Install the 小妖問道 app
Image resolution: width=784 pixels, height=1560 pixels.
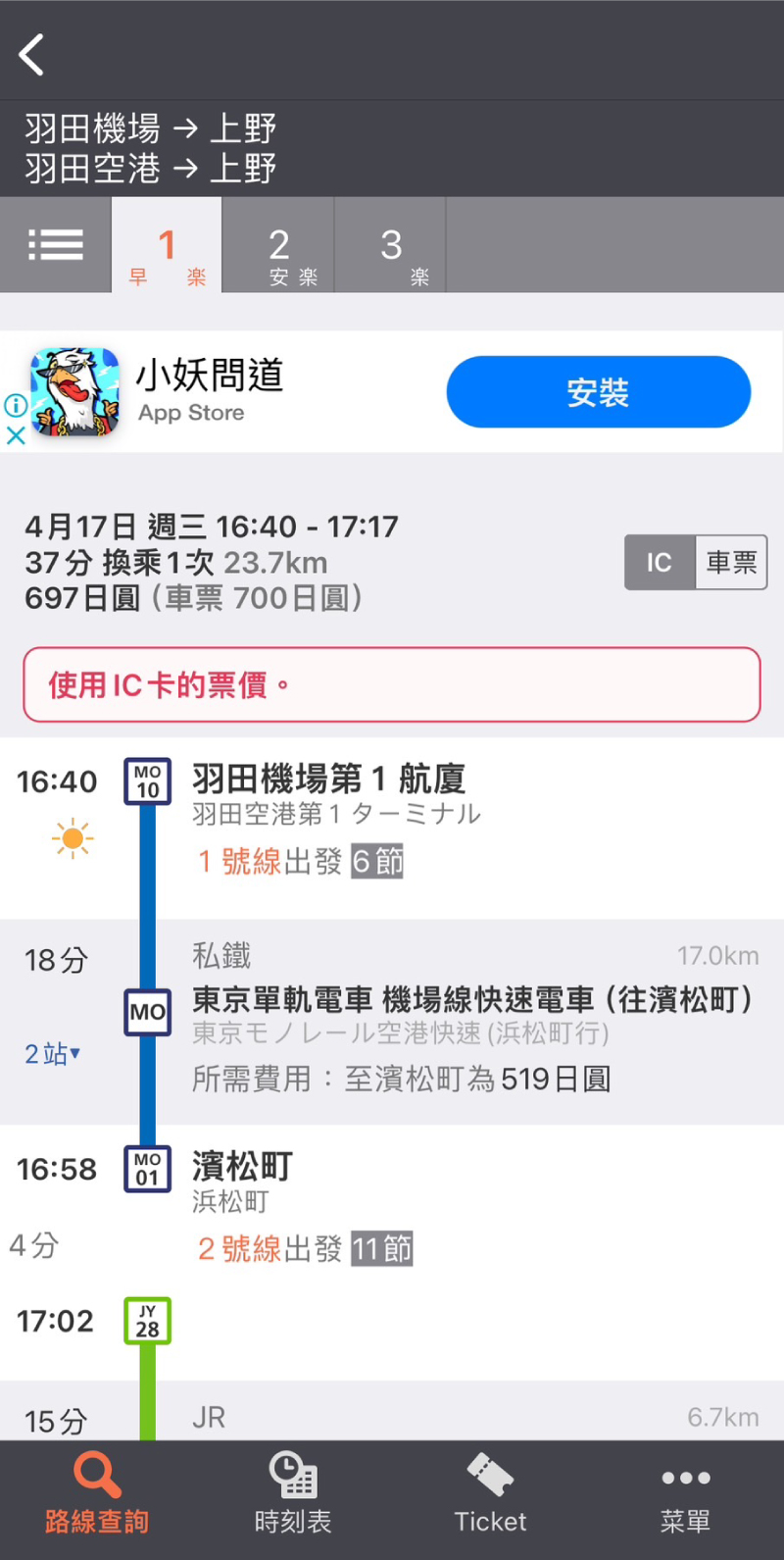coord(598,392)
